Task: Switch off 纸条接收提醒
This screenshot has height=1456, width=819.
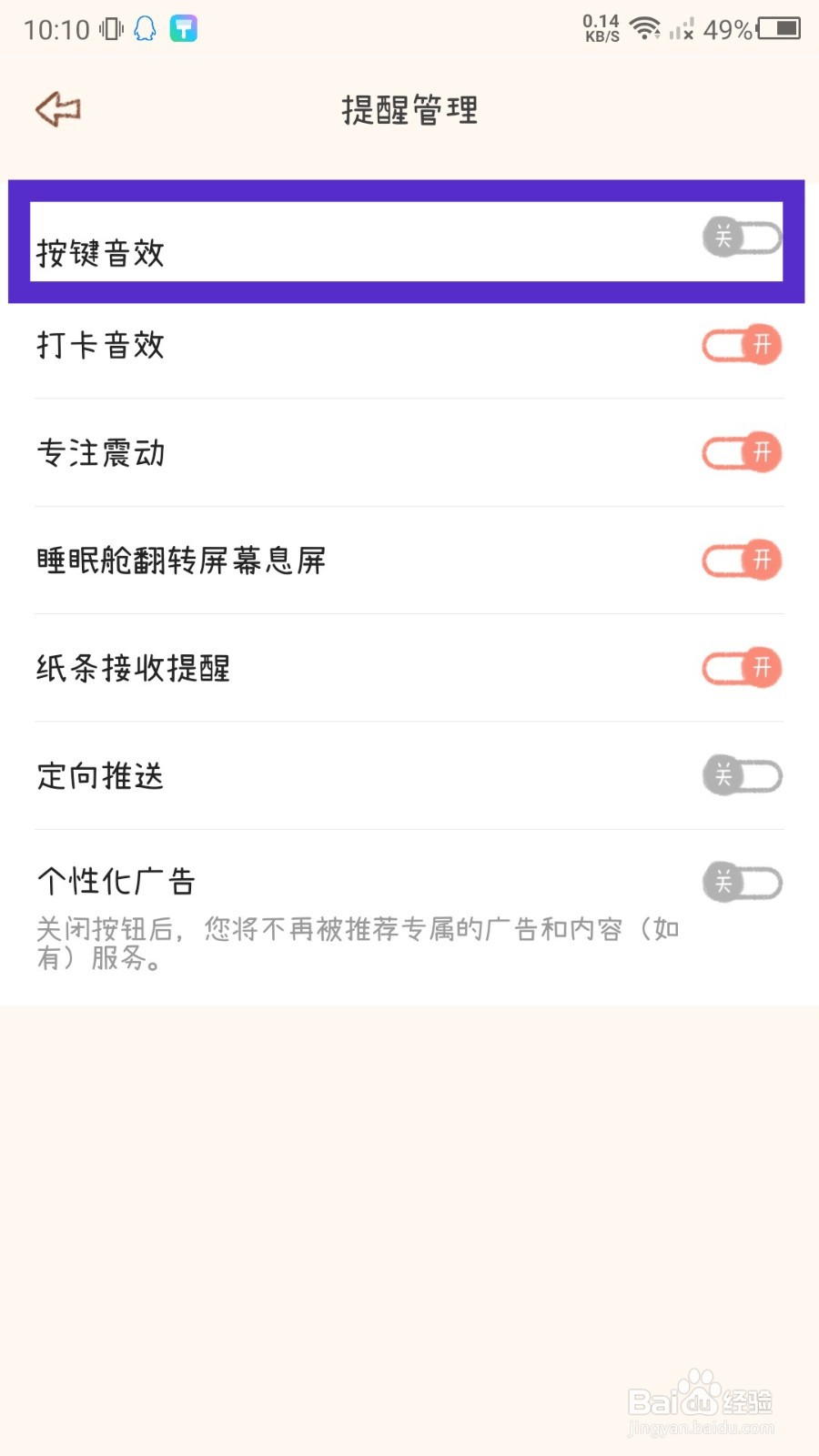Action: [742, 668]
